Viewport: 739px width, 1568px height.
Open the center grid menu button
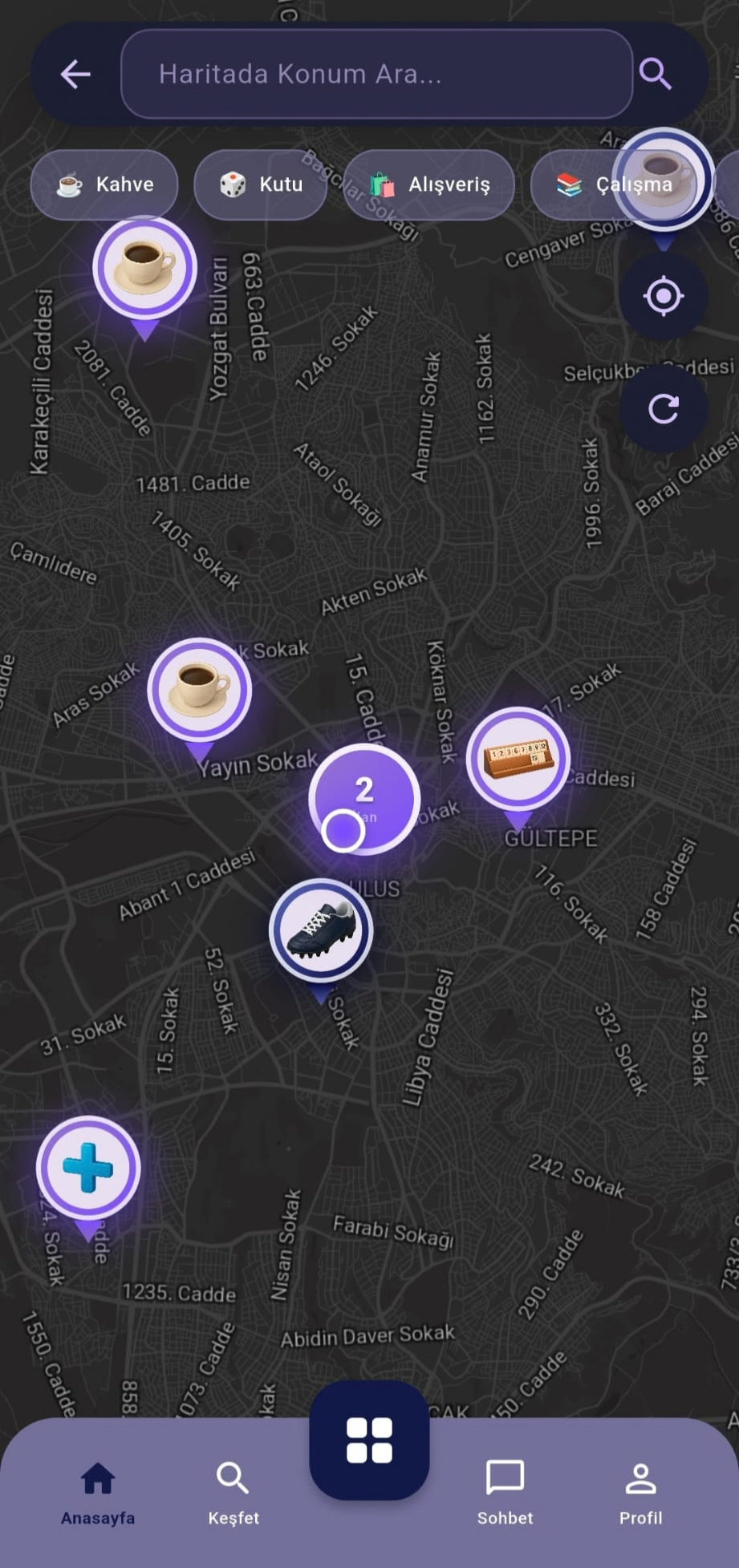point(369,1440)
